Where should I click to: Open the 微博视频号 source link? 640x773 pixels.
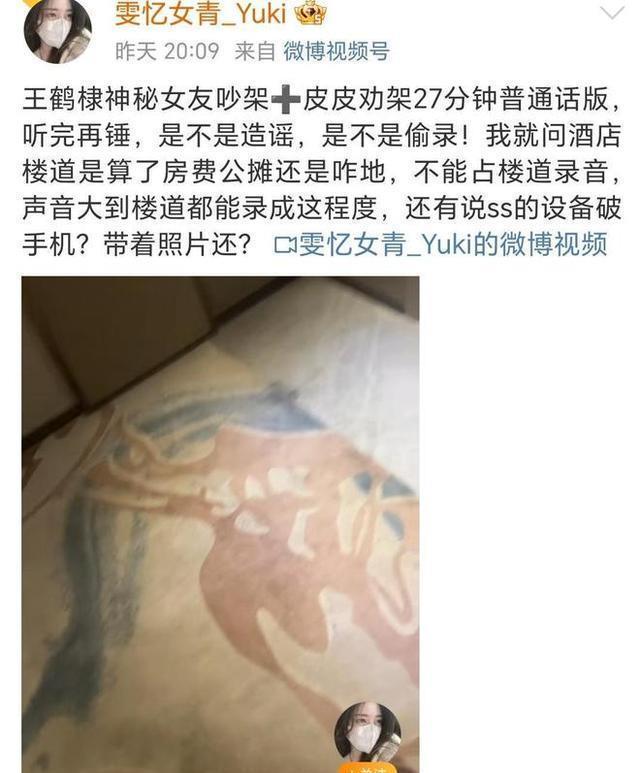pyautogui.click(x=337, y=52)
